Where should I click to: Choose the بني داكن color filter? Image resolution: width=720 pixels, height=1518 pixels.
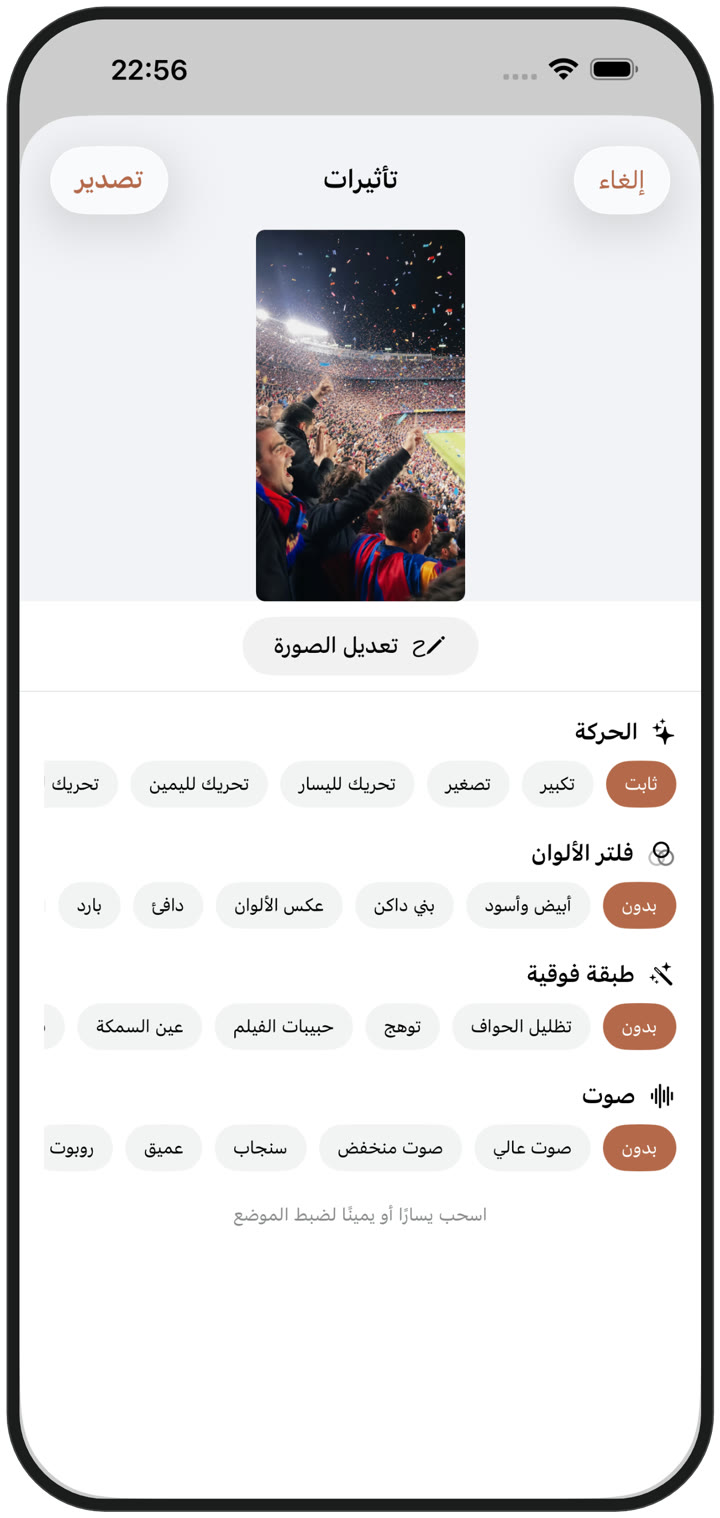[x=404, y=906]
